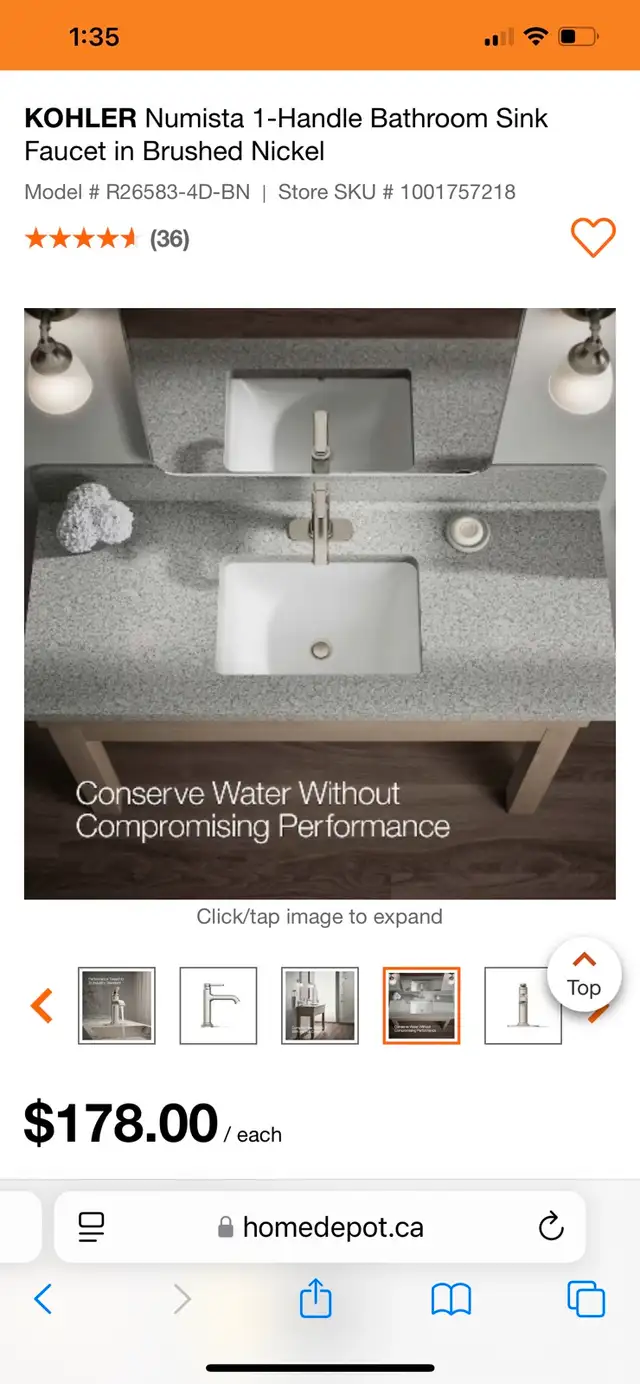
Task: Select the highlighted fourth thumbnail
Action: point(421,1005)
